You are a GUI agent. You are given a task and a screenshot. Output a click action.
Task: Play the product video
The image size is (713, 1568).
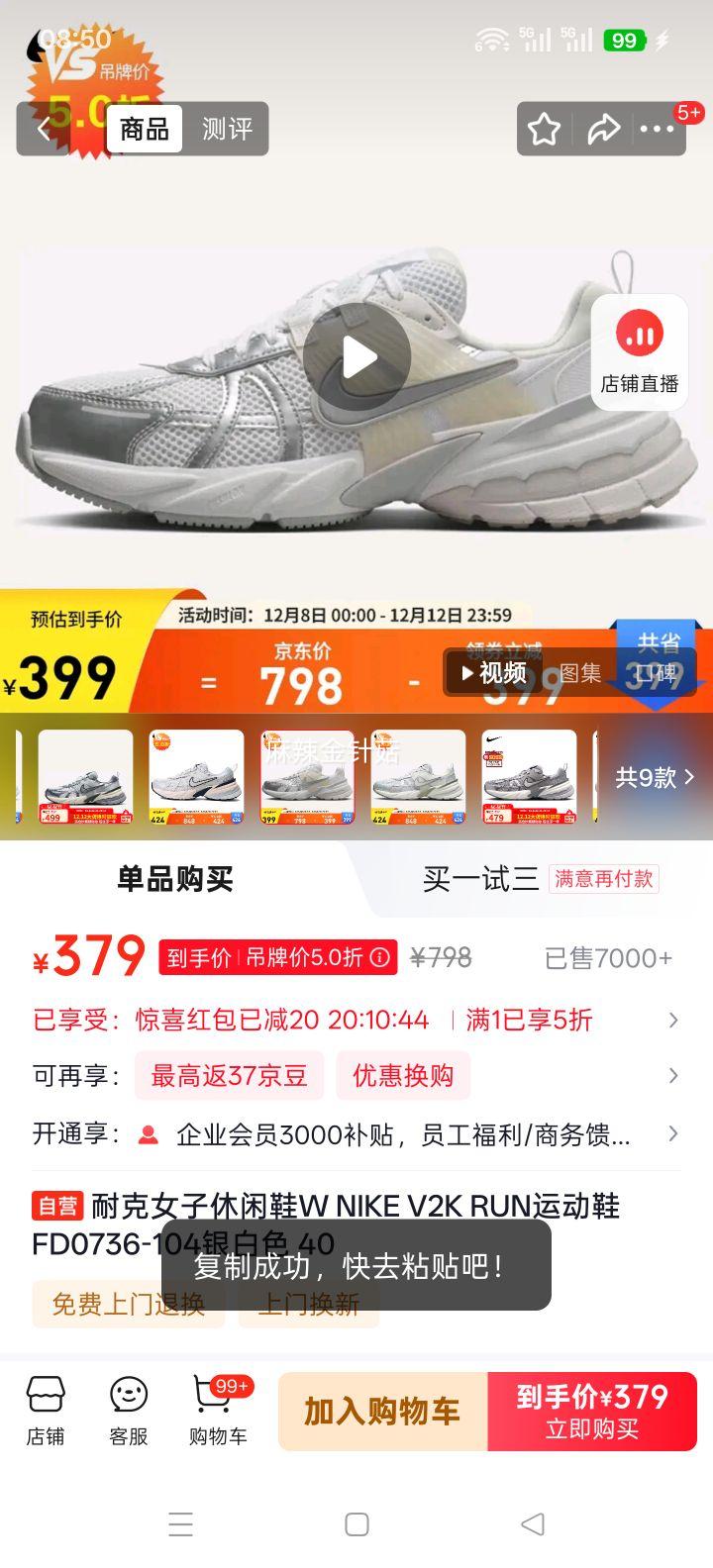point(359,358)
